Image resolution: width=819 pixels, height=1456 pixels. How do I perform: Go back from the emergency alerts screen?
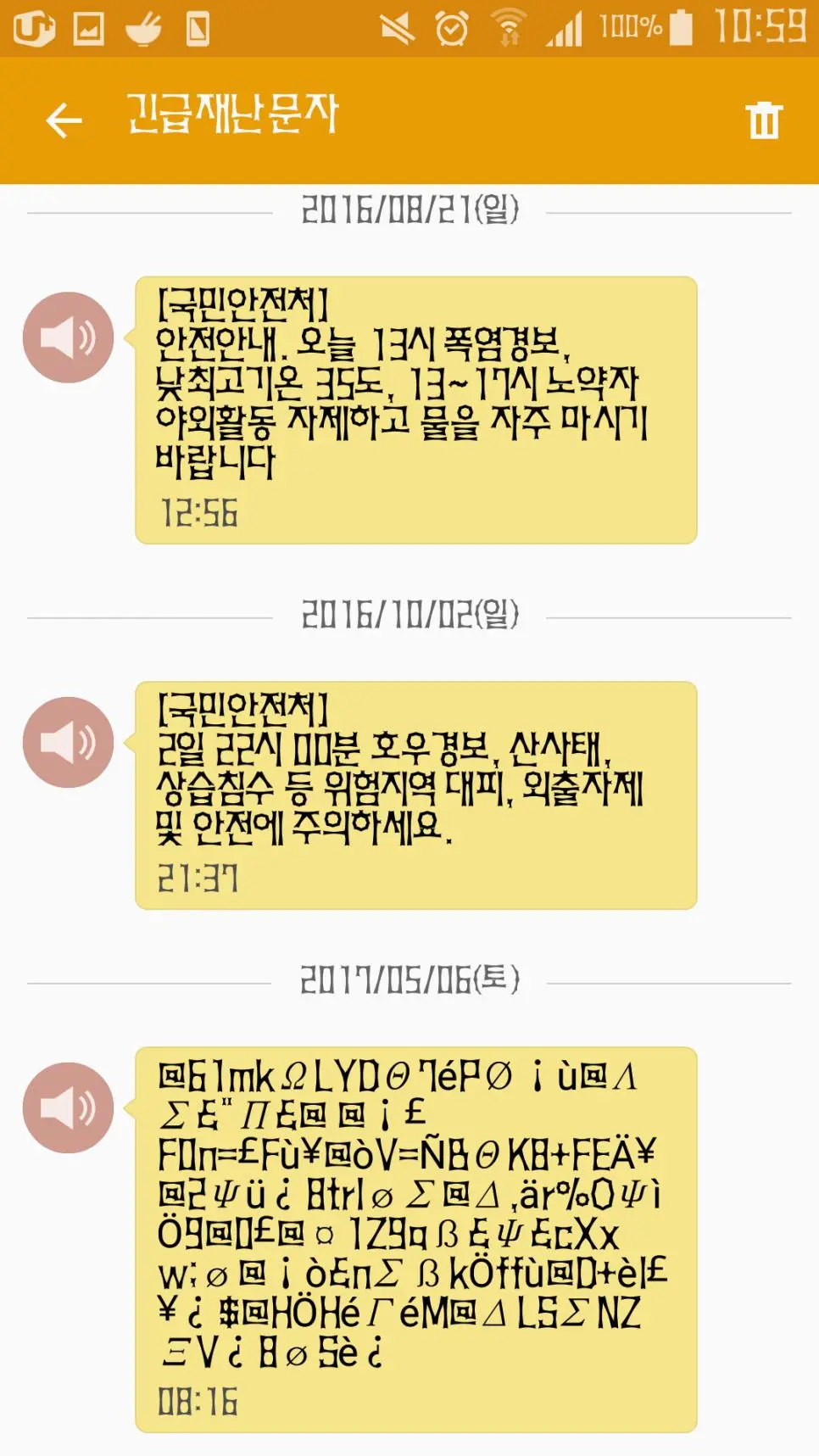tap(64, 120)
